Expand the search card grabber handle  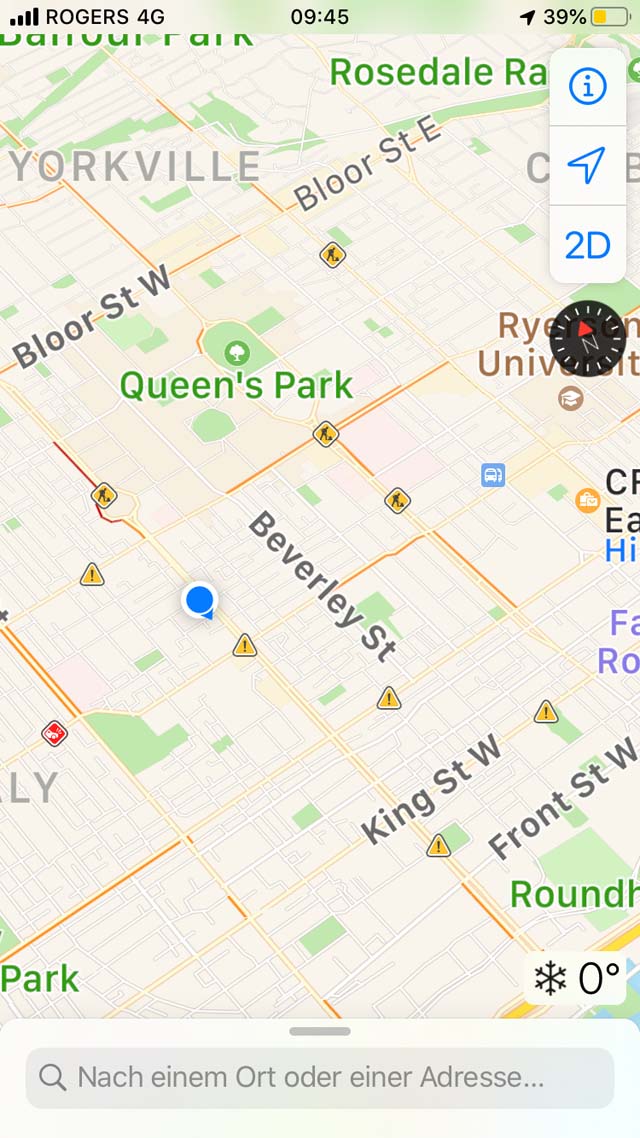320,1031
